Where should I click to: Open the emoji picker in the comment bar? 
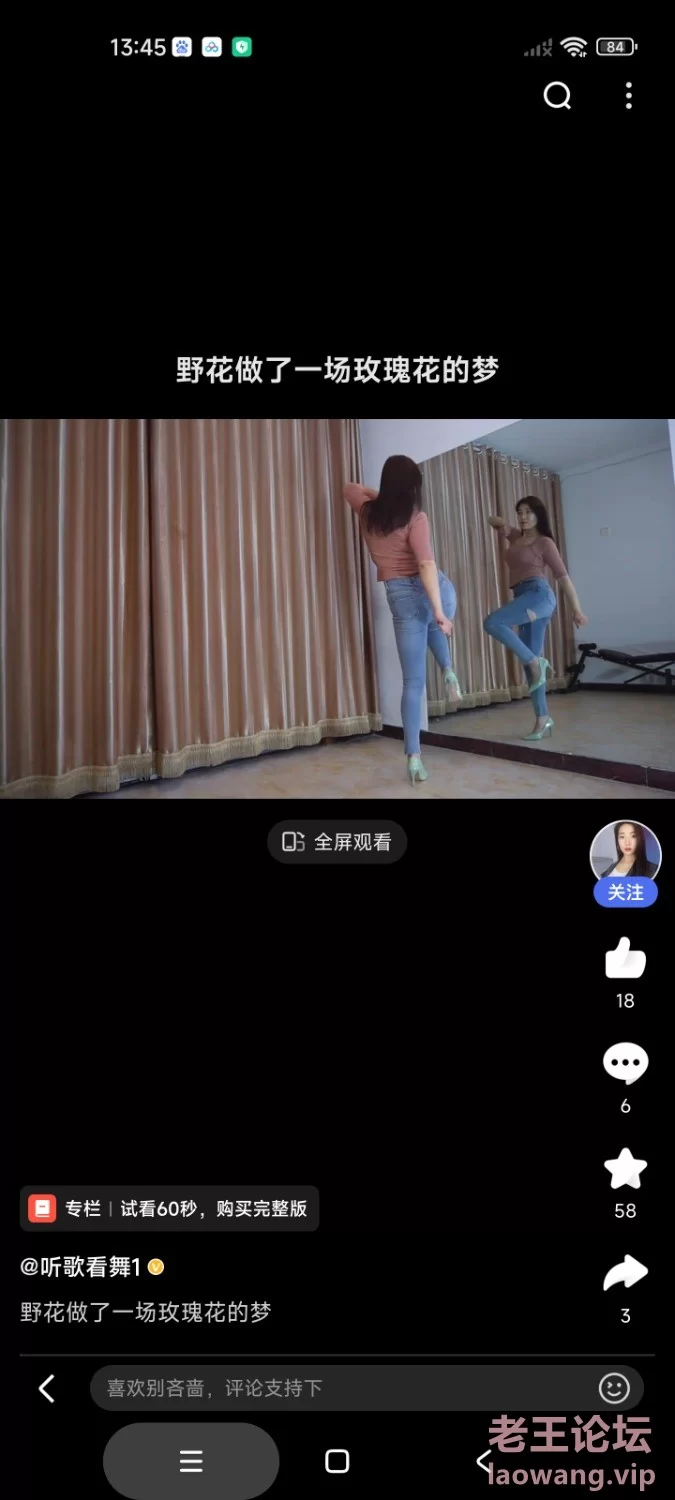coord(614,1388)
